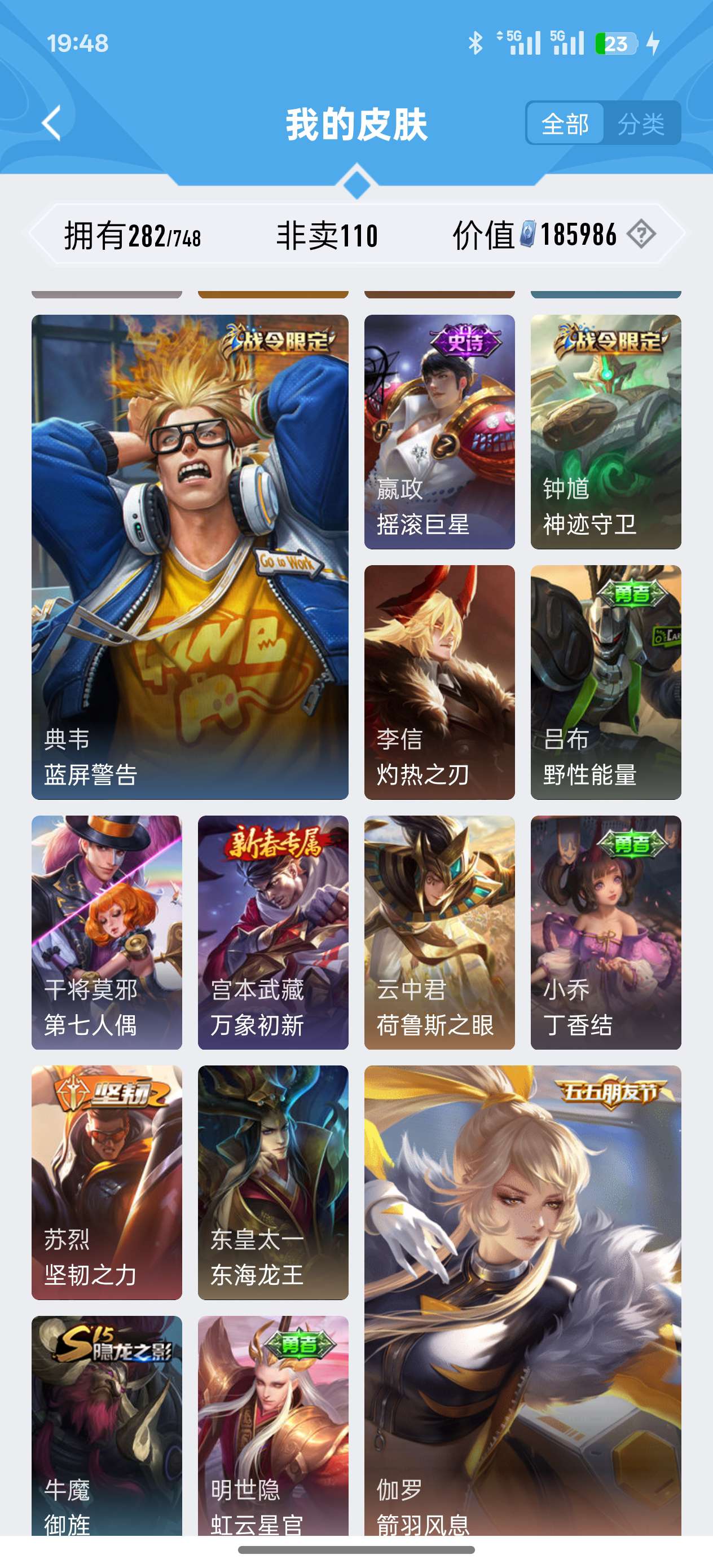
Task: Select 云中君 荷鲁斯之眼 skin card
Action: click(439, 932)
